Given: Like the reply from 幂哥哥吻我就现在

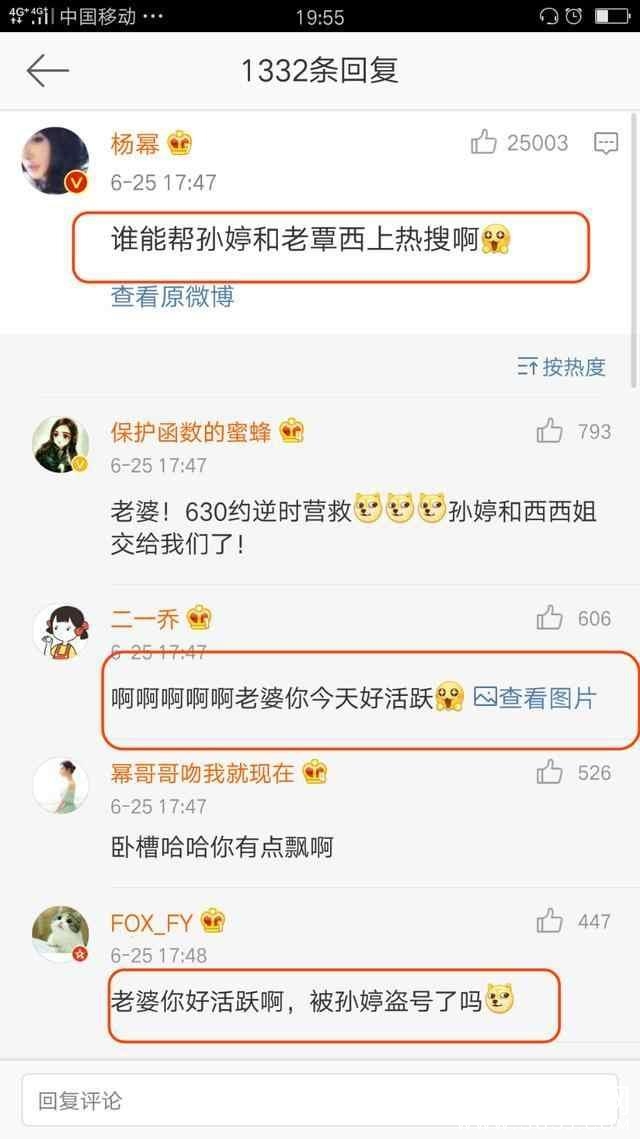Looking at the screenshot, I should point(550,772).
